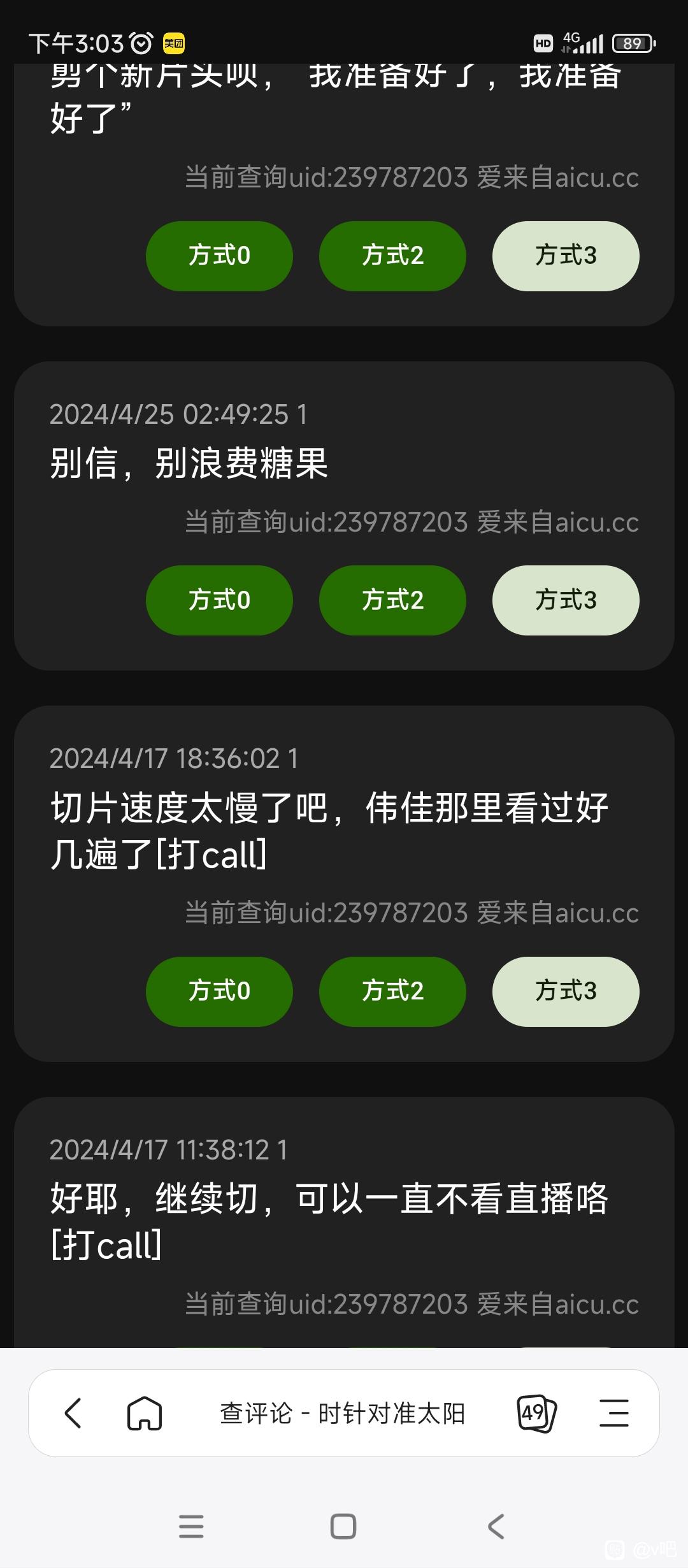Select 方式2 under the 切片速度太慢了吧 comment
The height and width of the screenshot is (1568, 688).
[392, 991]
